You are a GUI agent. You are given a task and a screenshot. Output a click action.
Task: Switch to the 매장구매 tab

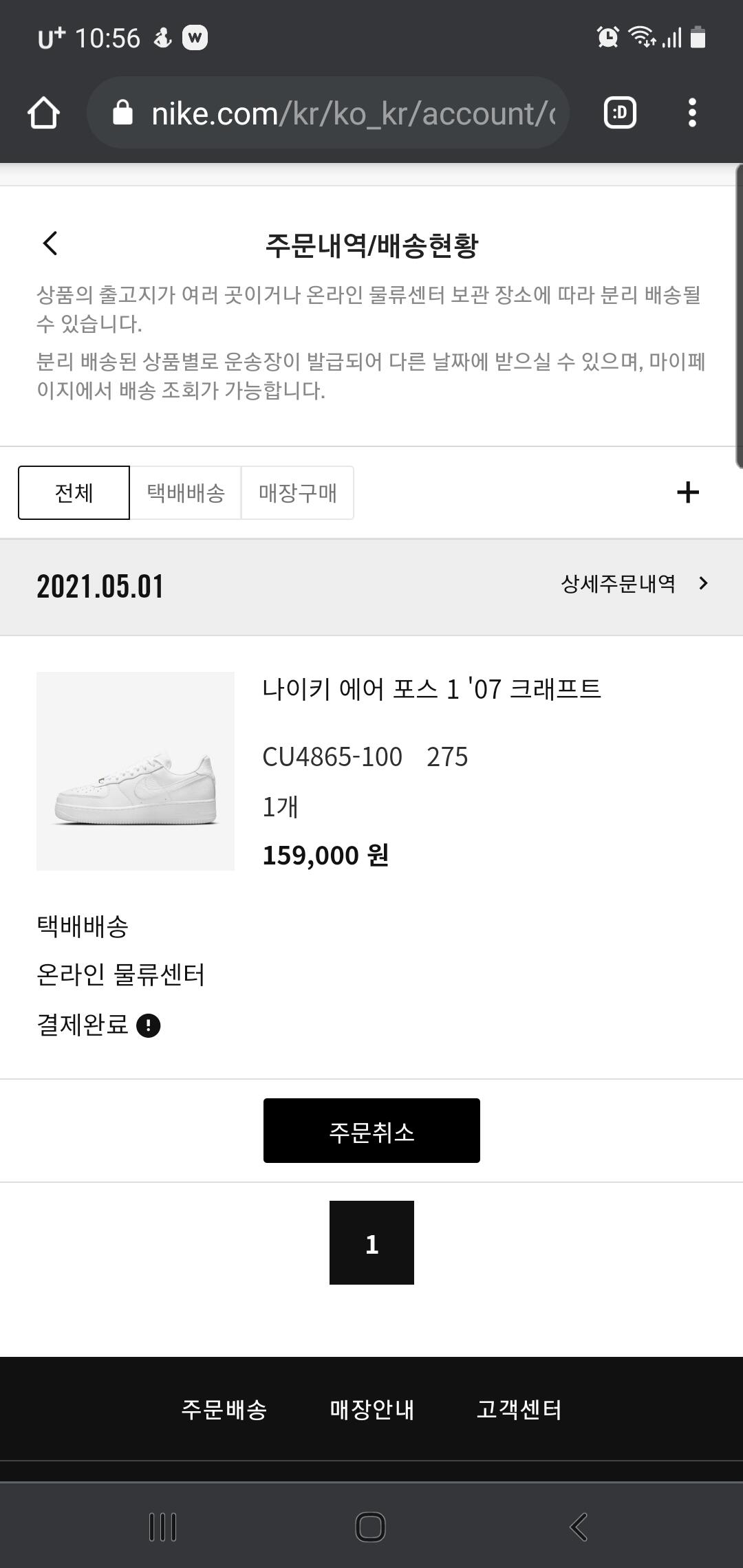(297, 492)
